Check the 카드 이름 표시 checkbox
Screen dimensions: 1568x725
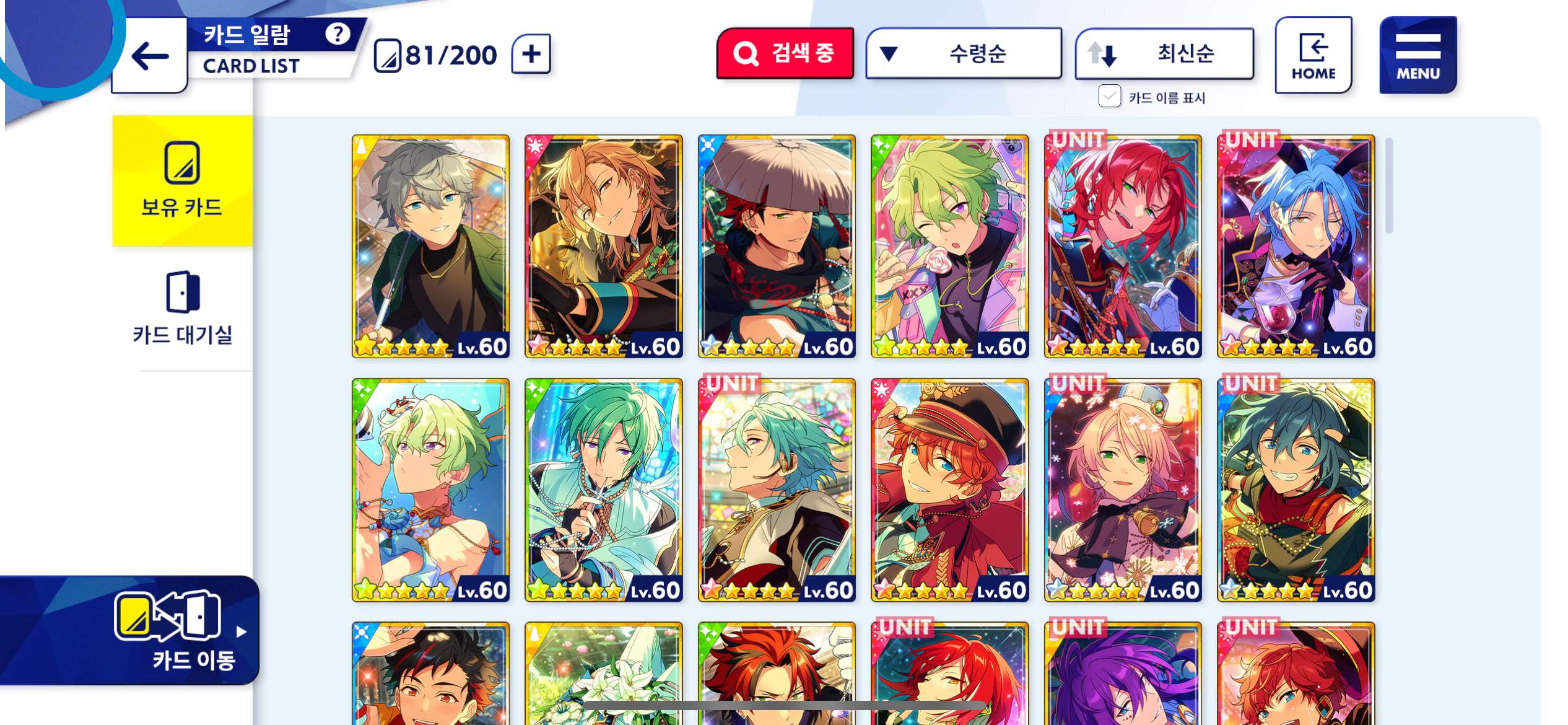tap(1109, 97)
